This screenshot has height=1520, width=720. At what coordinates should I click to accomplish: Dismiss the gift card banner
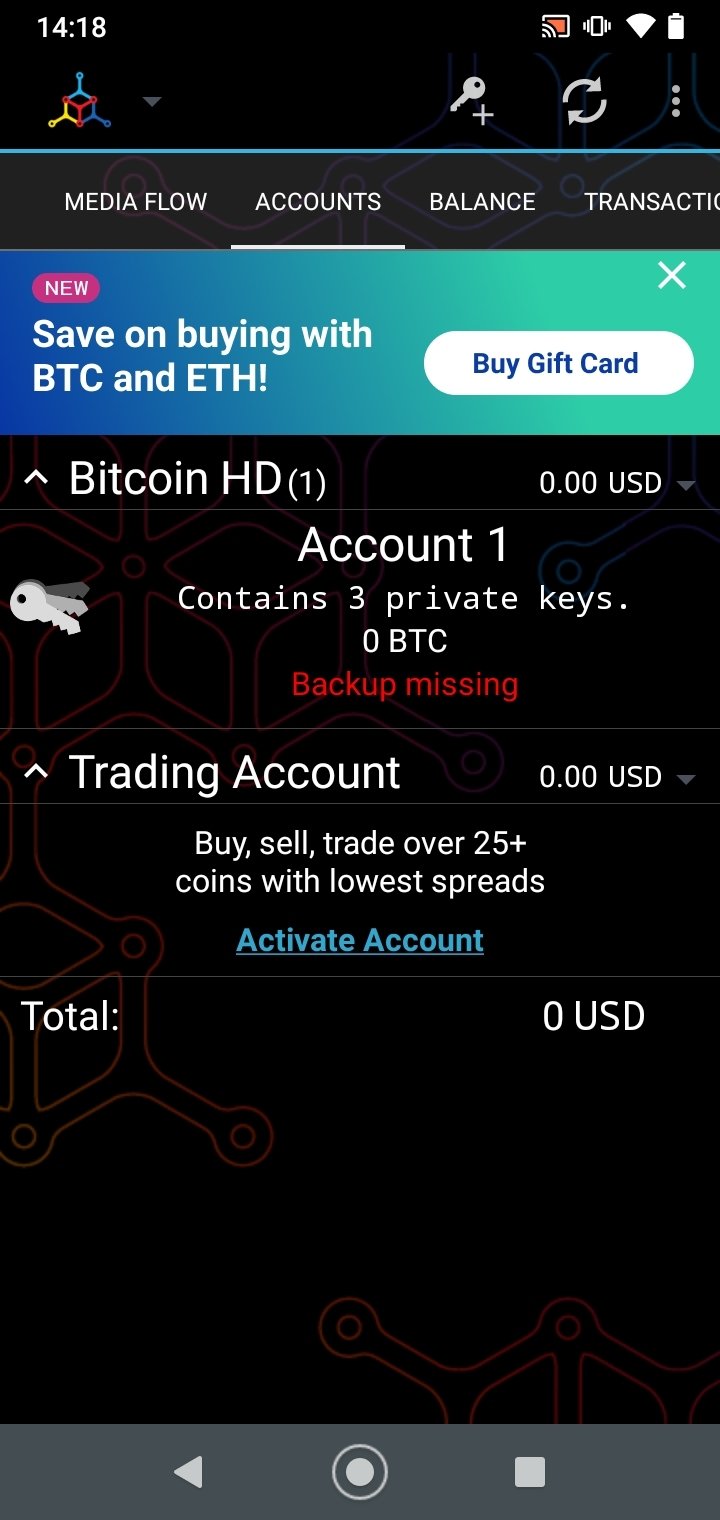pyautogui.click(x=672, y=276)
